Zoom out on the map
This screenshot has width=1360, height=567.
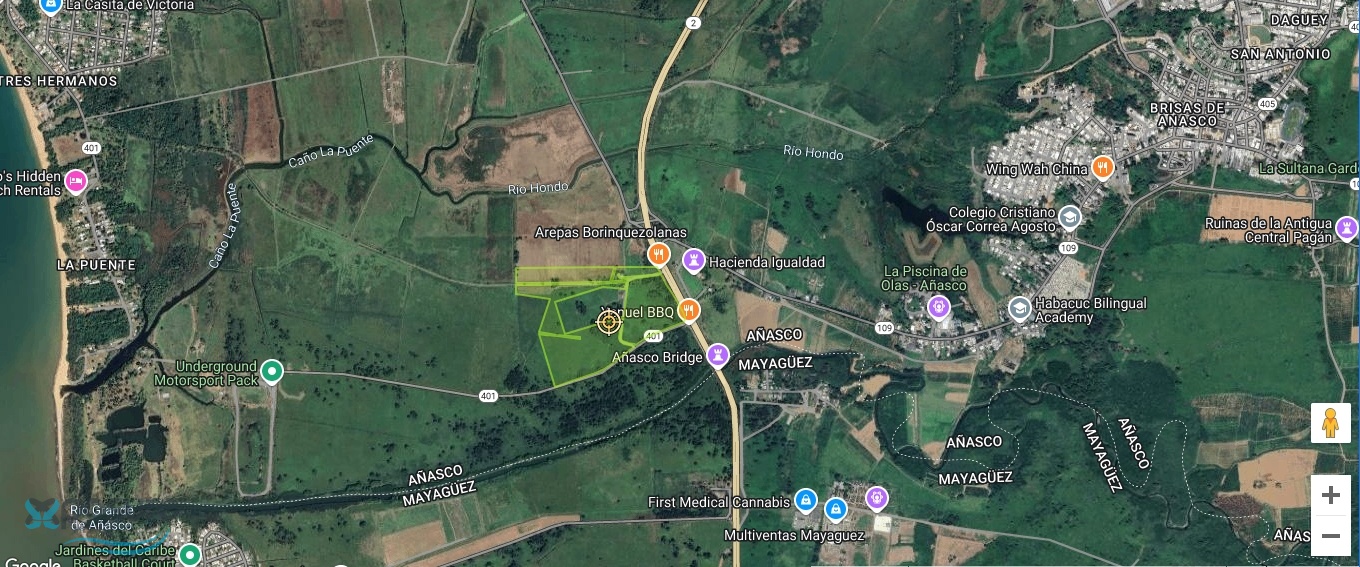[x=1330, y=536]
